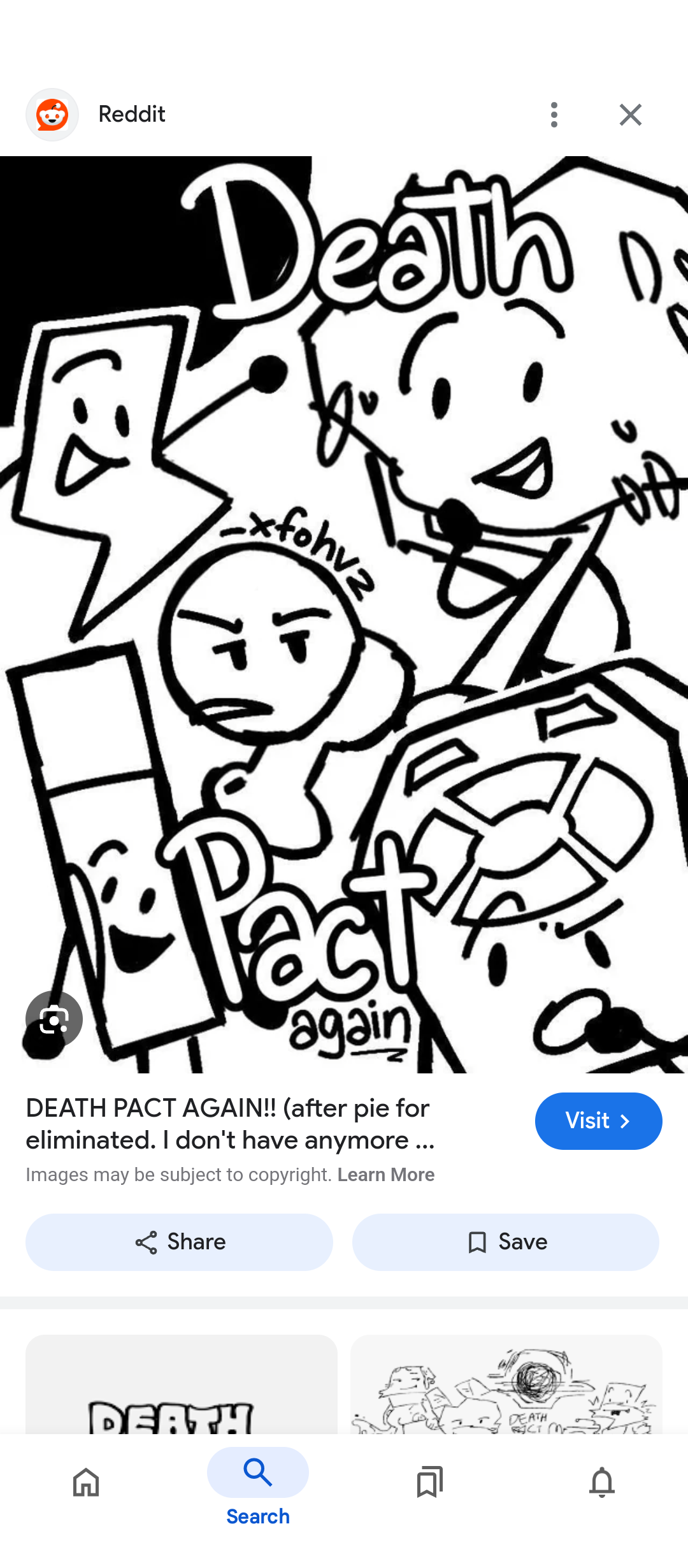View the main Death Pact image

pos(344,612)
